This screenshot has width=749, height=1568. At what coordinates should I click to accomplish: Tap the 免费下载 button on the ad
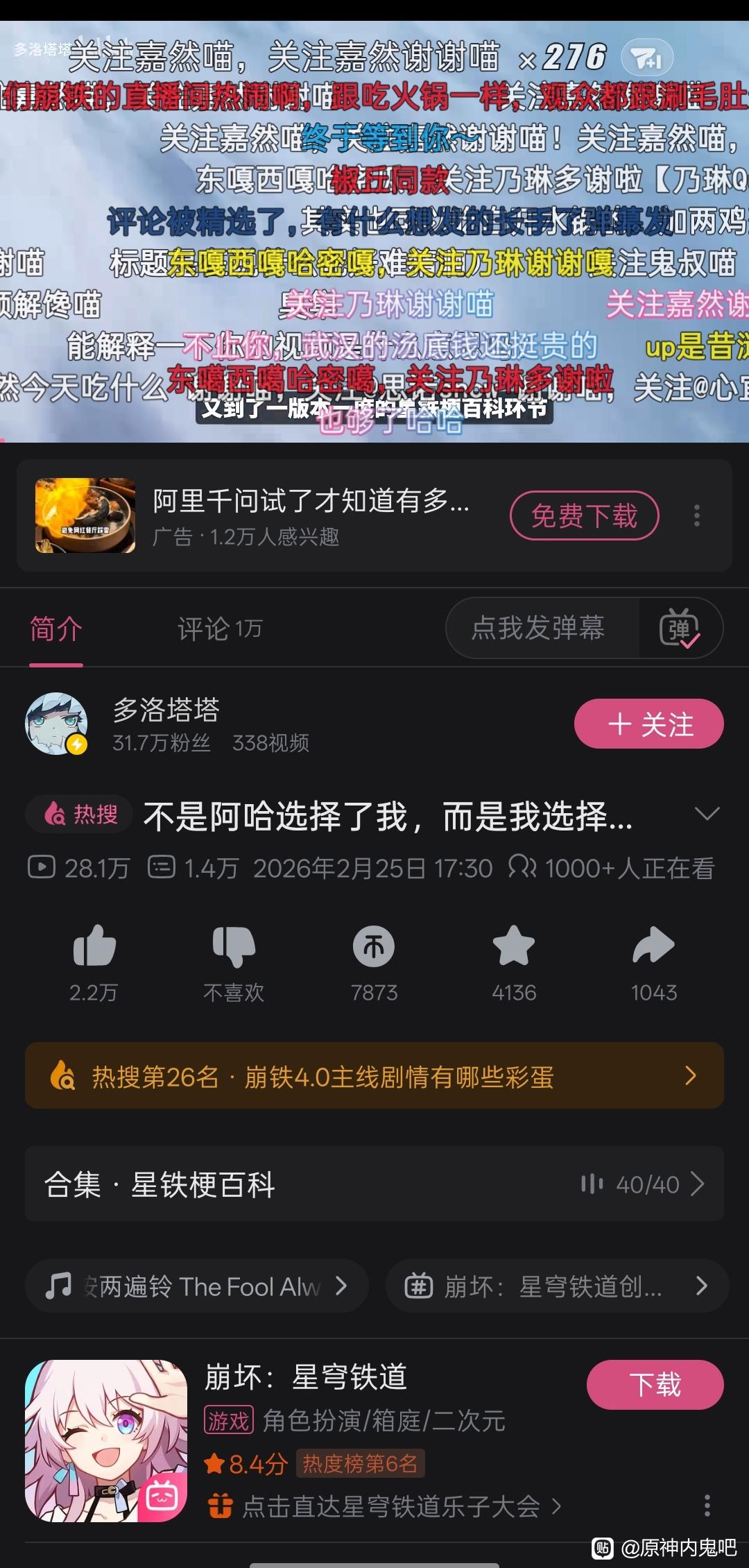click(584, 515)
